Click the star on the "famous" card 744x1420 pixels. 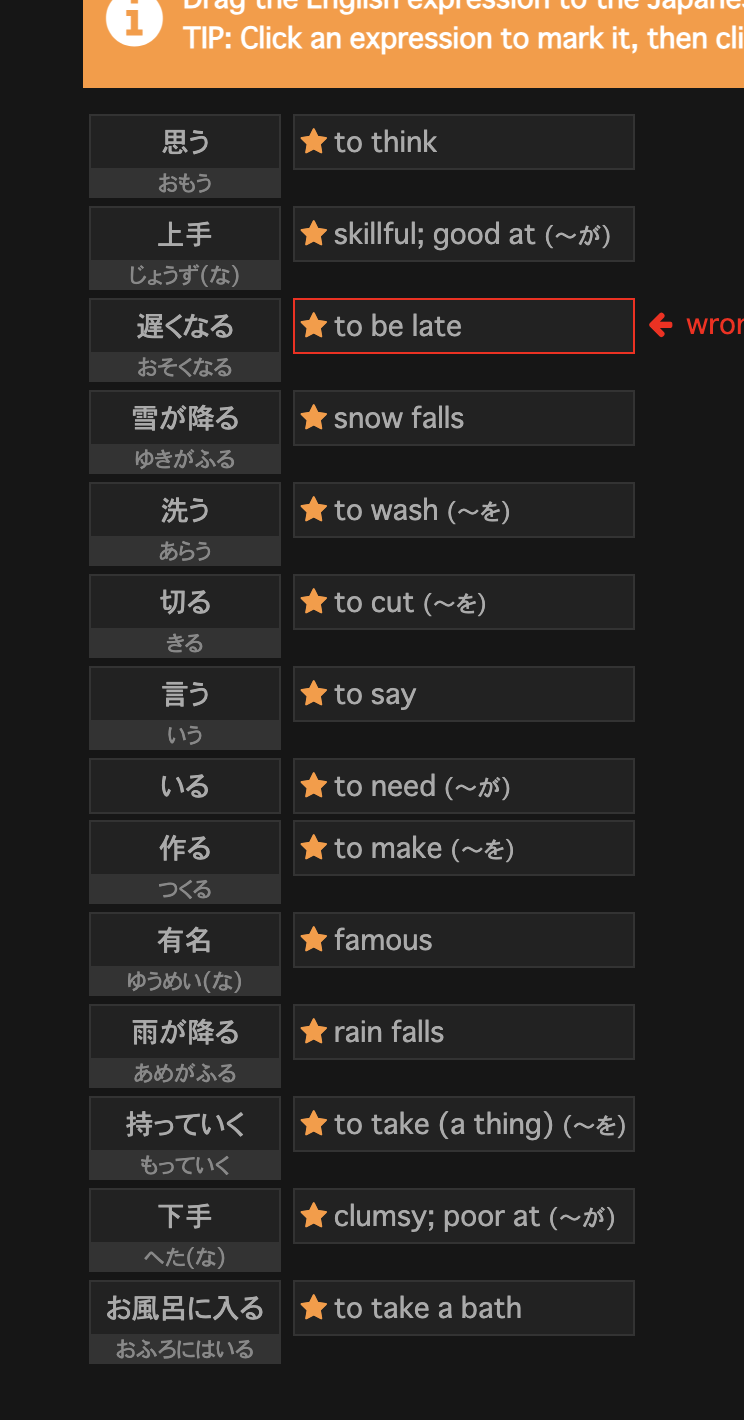point(313,939)
